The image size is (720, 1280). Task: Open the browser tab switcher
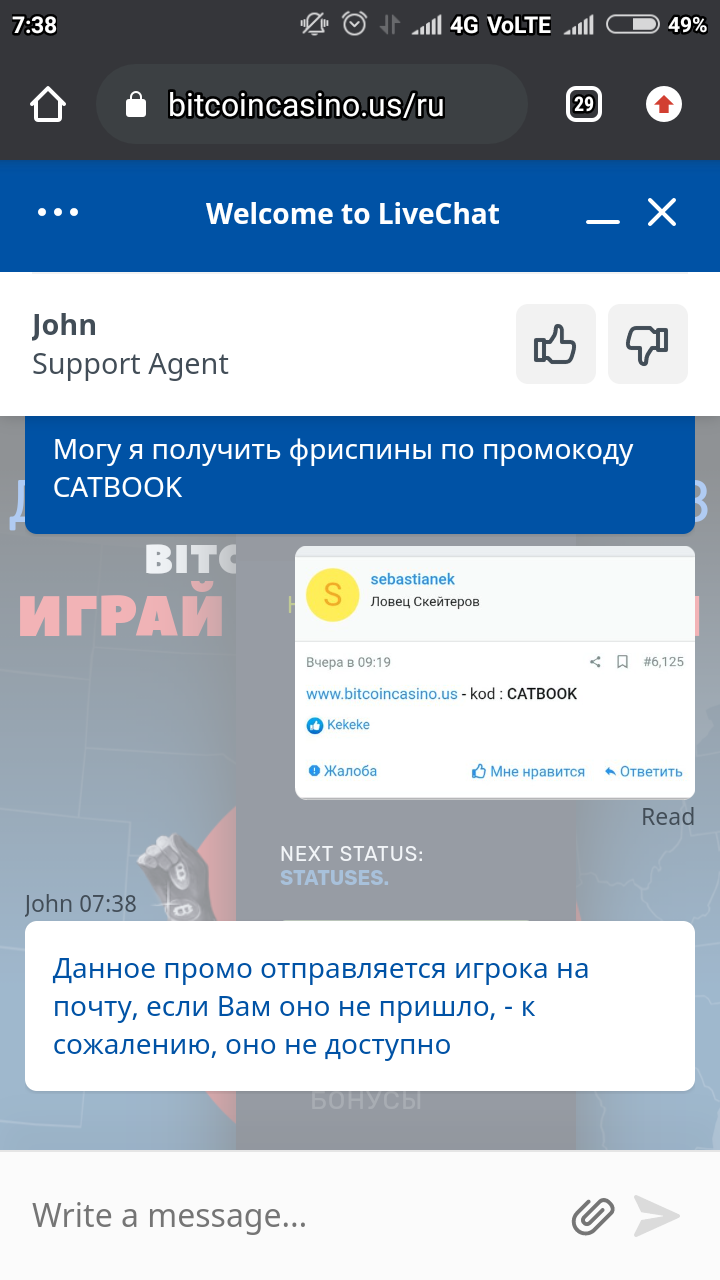(583, 104)
